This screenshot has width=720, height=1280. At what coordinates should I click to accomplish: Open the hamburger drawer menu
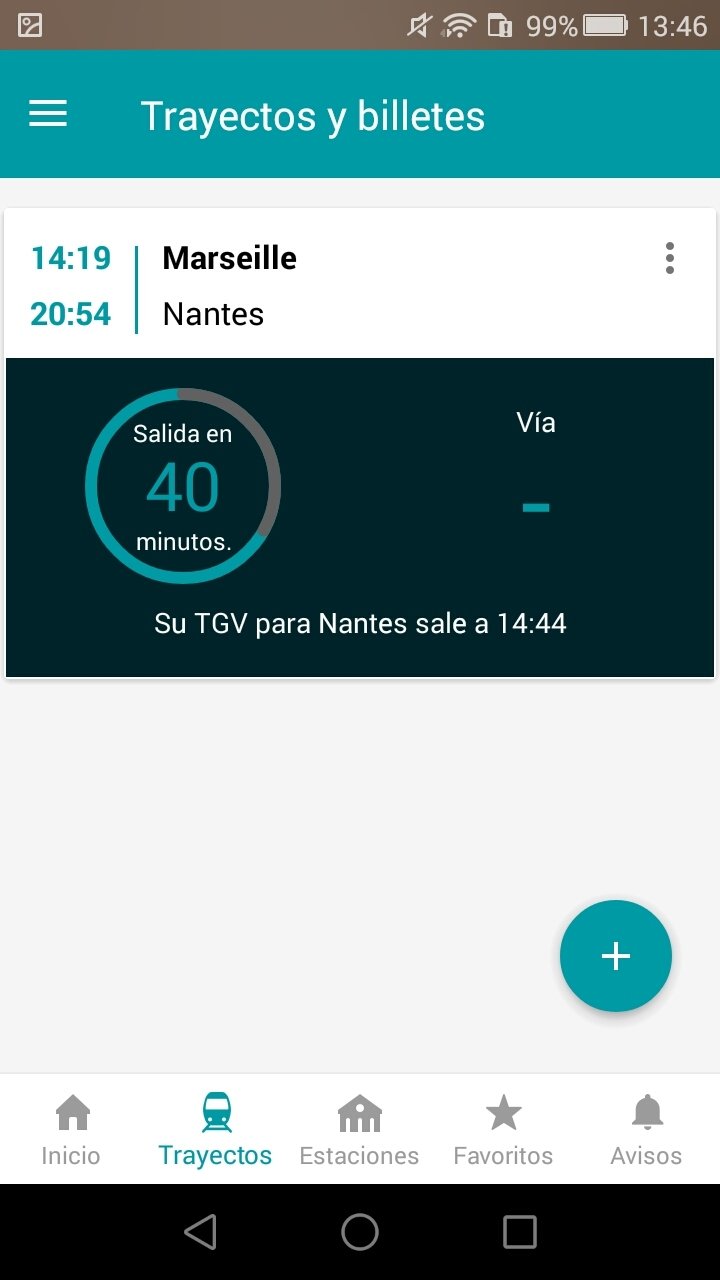click(47, 114)
